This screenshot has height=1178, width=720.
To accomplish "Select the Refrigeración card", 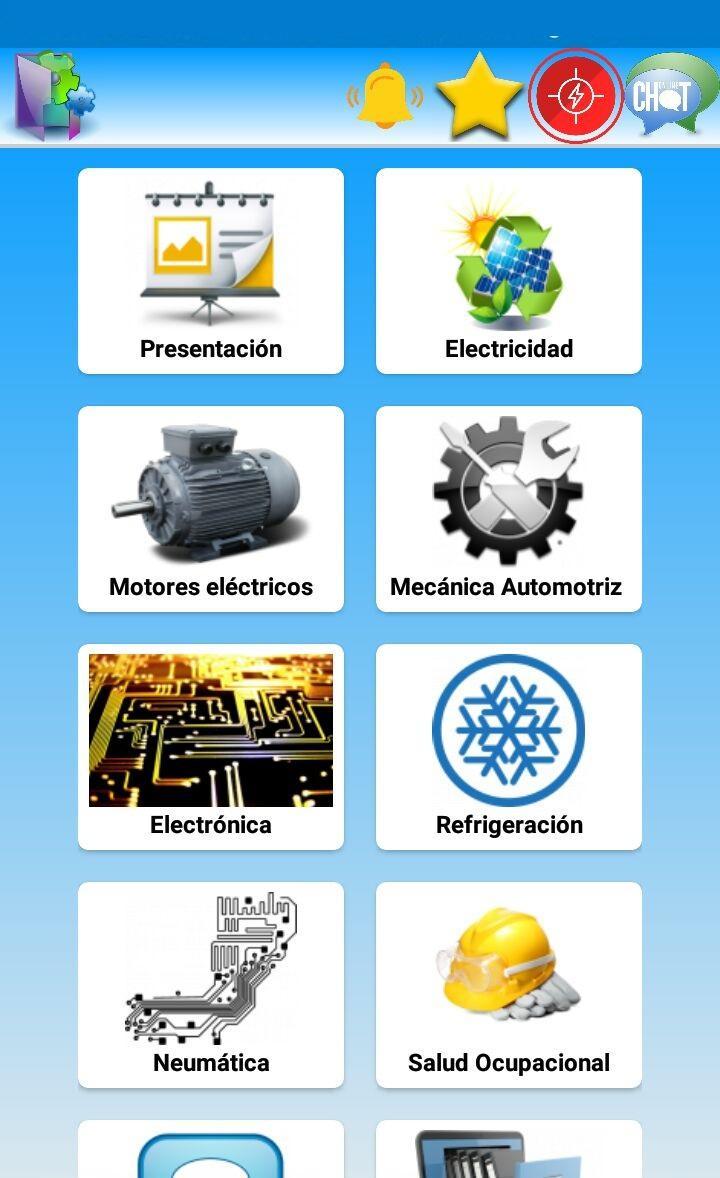I will pos(509,747).
